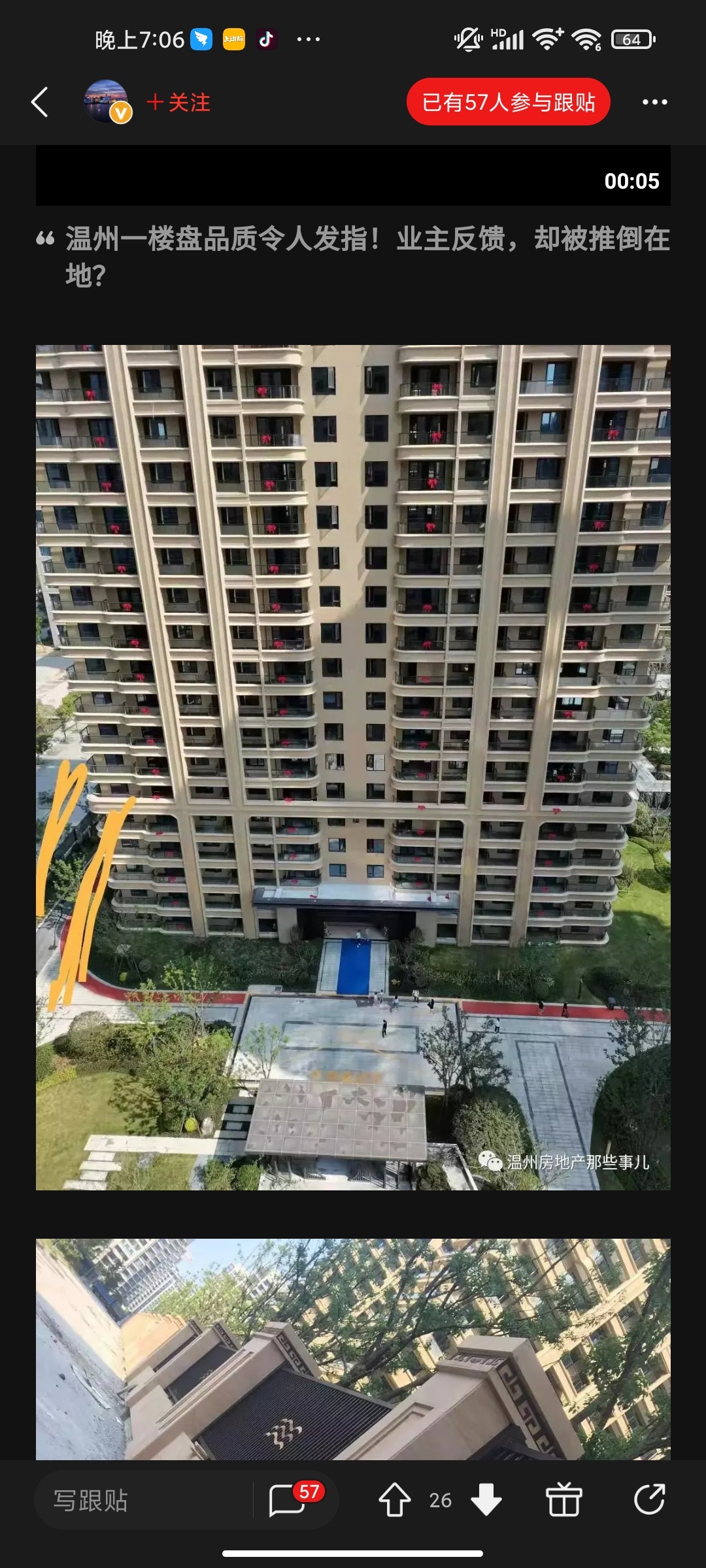Open the 已有57人参与跟贴 comment thread button
Image resolution: width=706 pixels, height=1568 pixels.
(508, 102)
